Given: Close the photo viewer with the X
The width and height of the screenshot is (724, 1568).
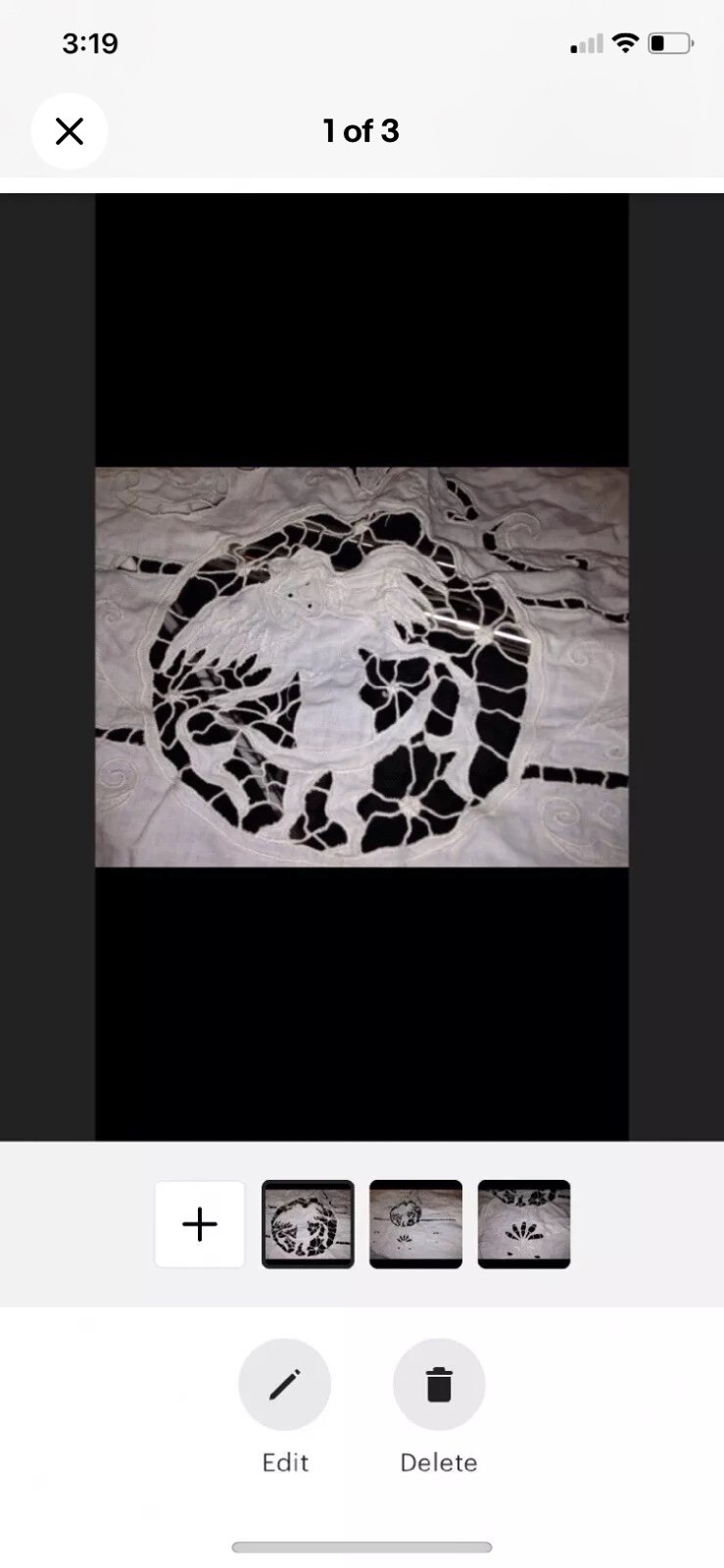Looking at the screenshot, I should (70, 131).
